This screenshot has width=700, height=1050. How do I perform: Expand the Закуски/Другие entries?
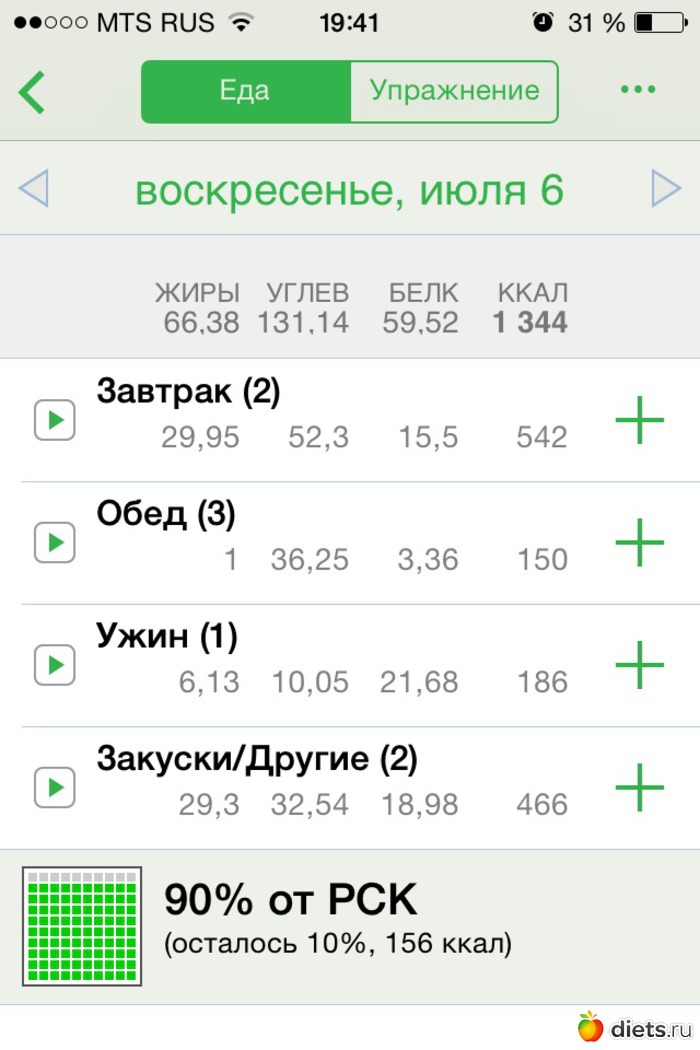point(55,787)
